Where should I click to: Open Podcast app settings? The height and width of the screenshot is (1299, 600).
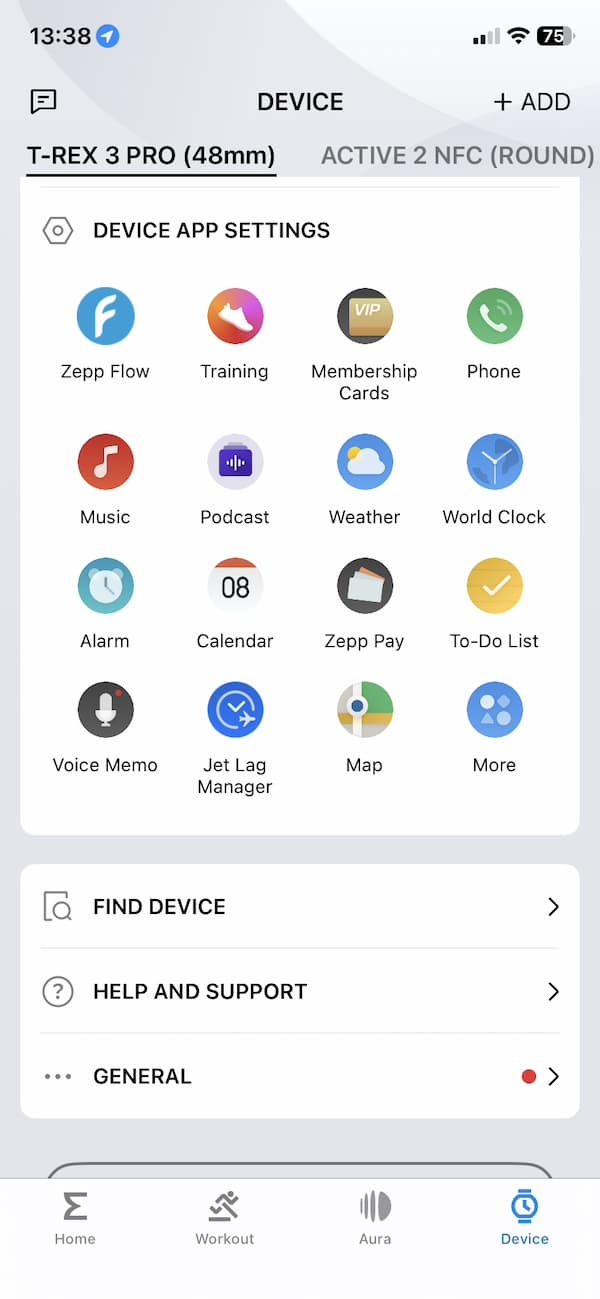coord(234,462)
